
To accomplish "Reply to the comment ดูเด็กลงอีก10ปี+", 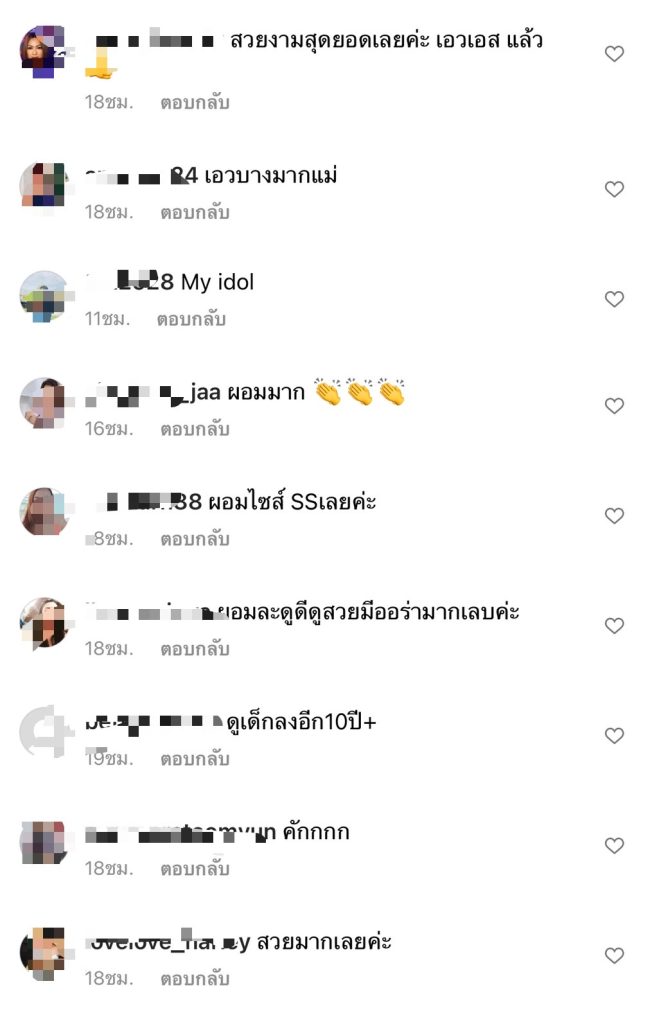I will click(195, 759).
